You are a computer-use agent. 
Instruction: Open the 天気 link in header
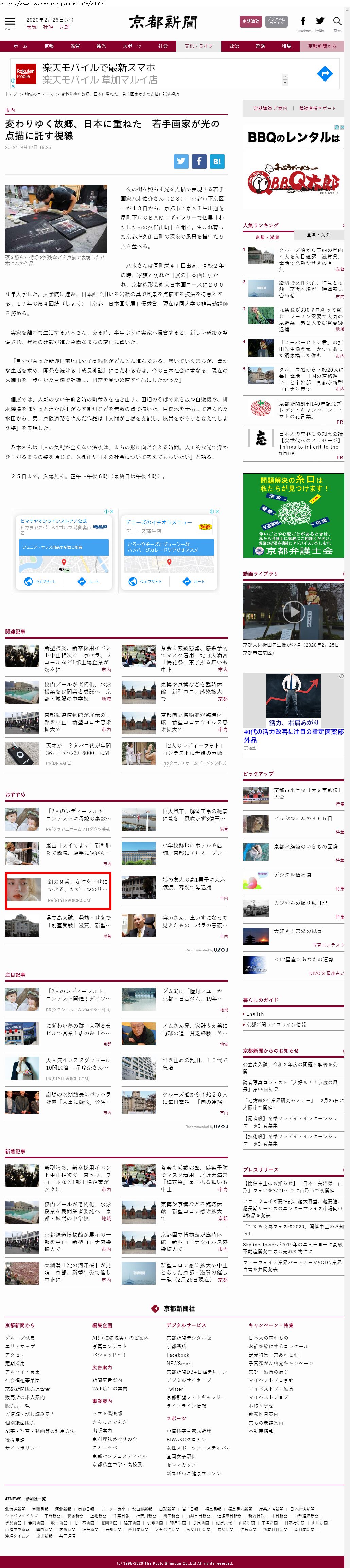click(31, 28)
